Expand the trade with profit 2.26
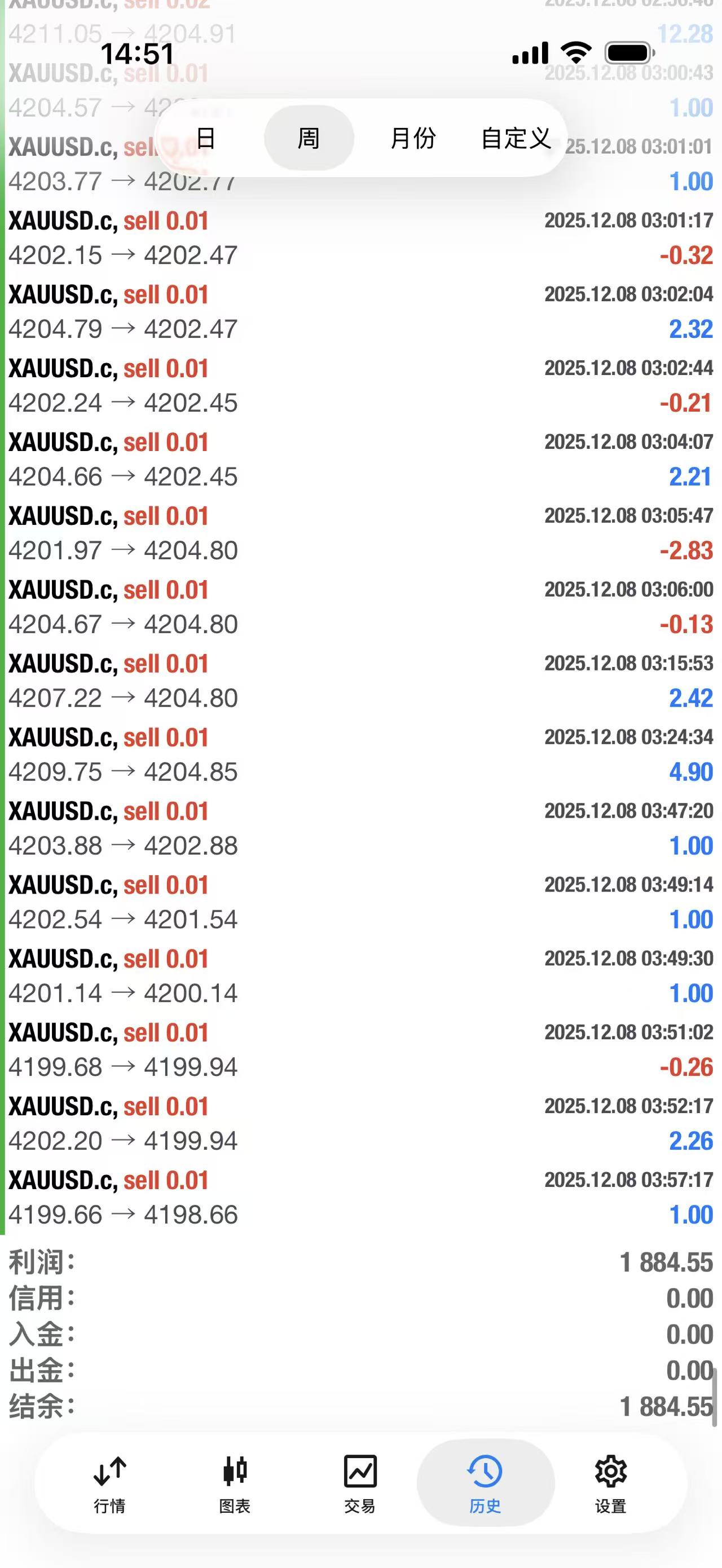Viewport: 722px width, 1568px height. (x=360, y=1123)
